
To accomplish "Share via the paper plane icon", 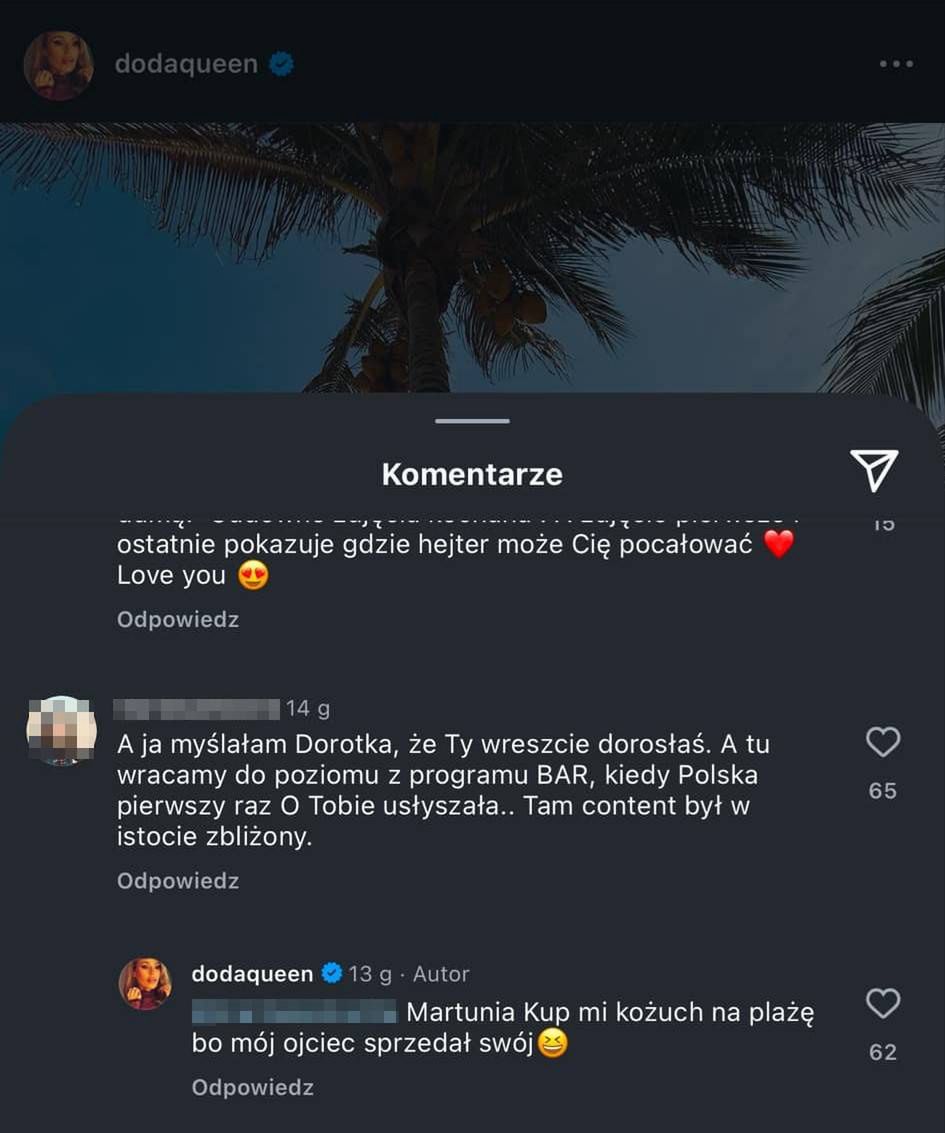I will (874, 470).
